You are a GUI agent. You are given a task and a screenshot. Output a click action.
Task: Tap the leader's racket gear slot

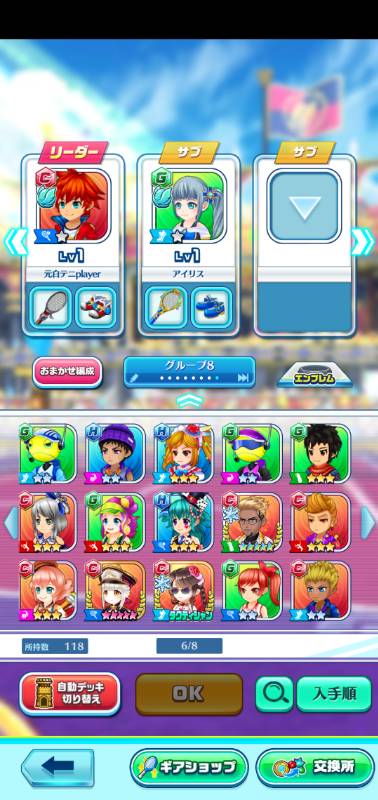(51, 307)
